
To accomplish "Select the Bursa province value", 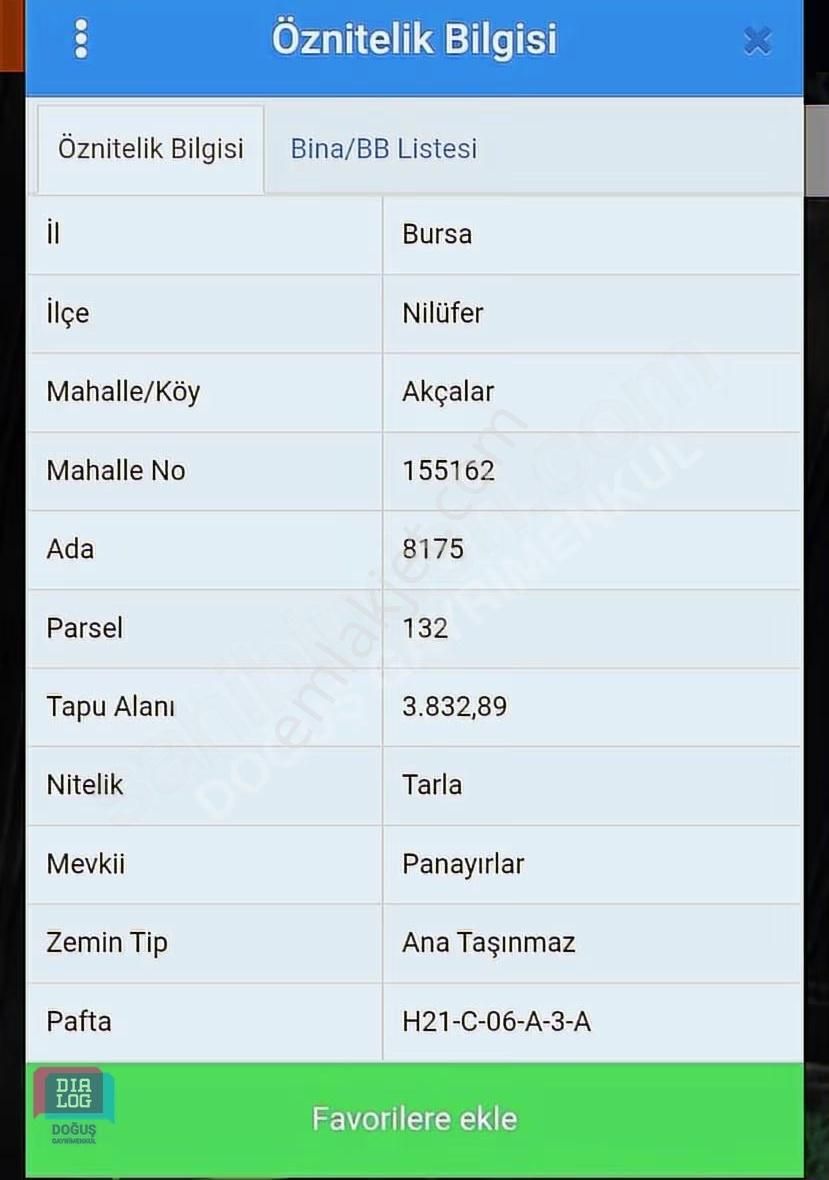I will coord(436,234).
